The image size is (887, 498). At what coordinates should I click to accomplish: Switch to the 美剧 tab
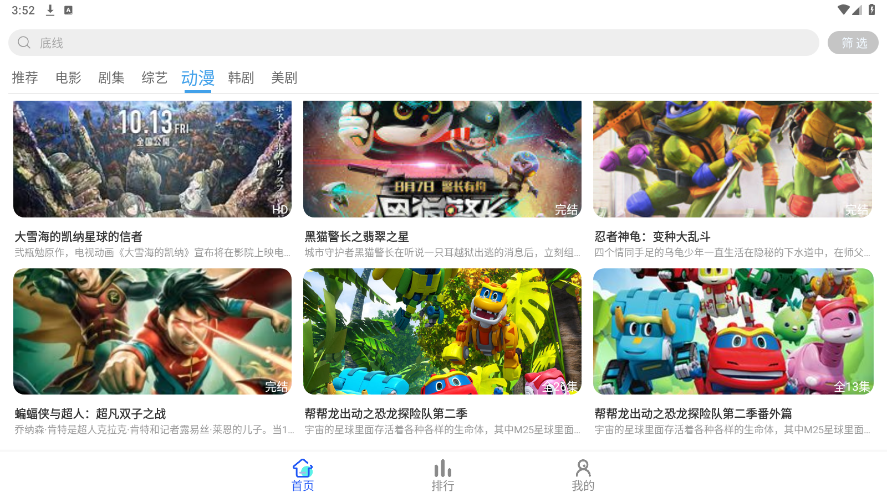[284, 78]
